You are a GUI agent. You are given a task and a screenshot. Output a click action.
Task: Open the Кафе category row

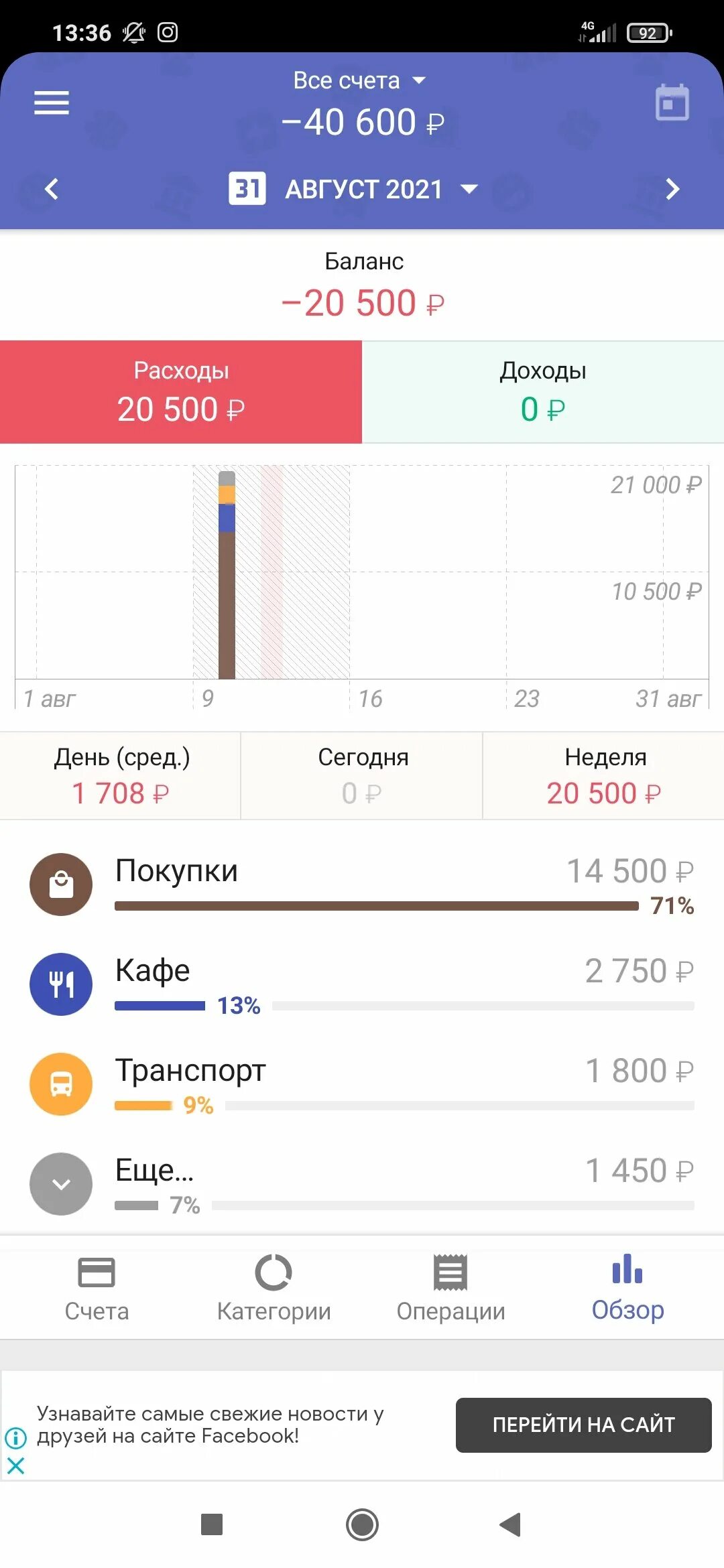(362, 984)
